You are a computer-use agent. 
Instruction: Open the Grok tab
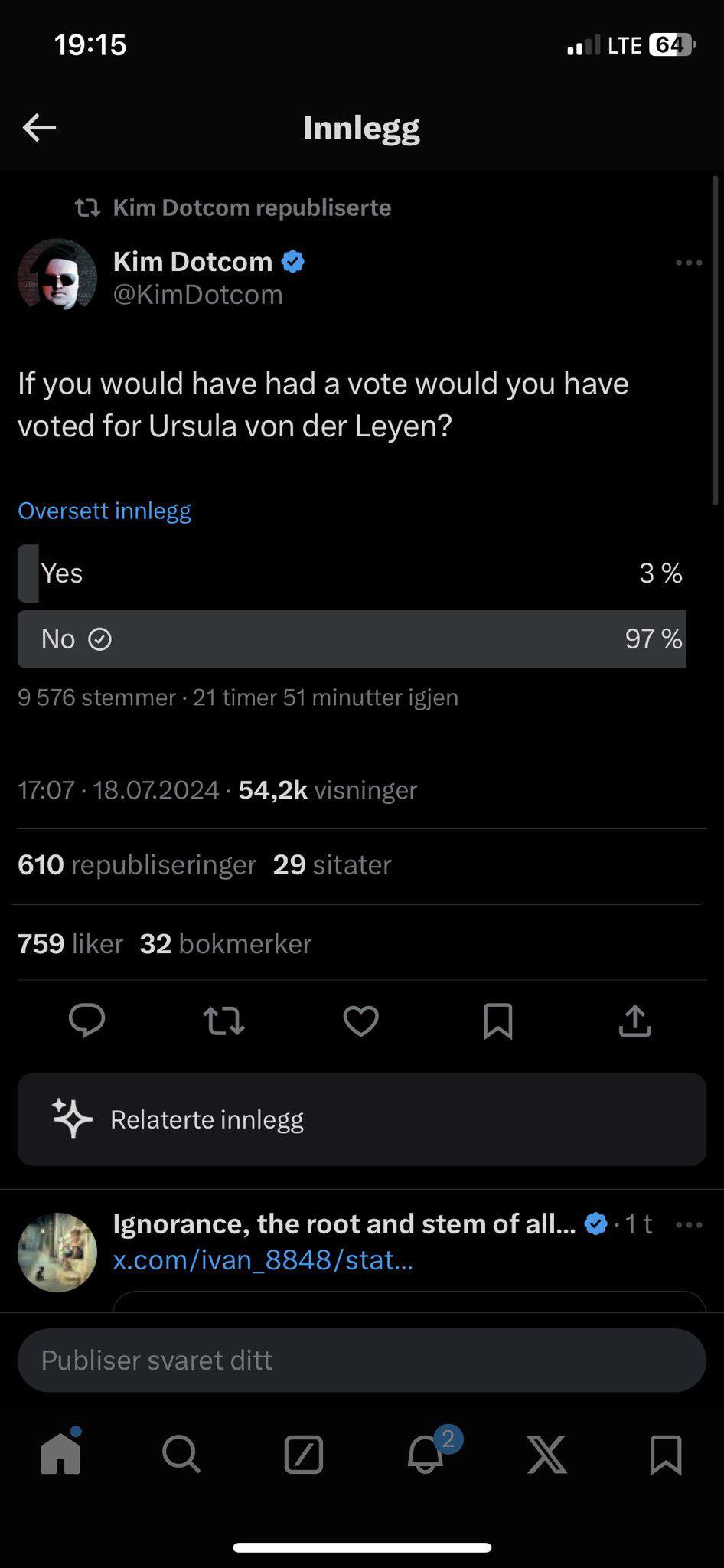(x=304, y=1453)
